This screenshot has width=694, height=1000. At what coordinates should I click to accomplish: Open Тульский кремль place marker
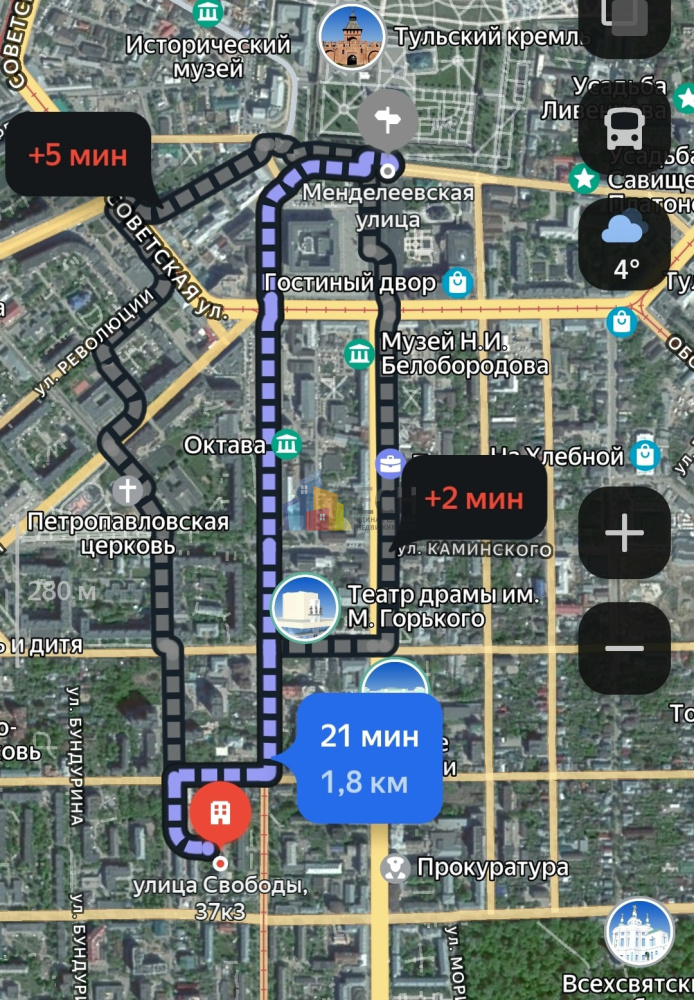point(351,40)
